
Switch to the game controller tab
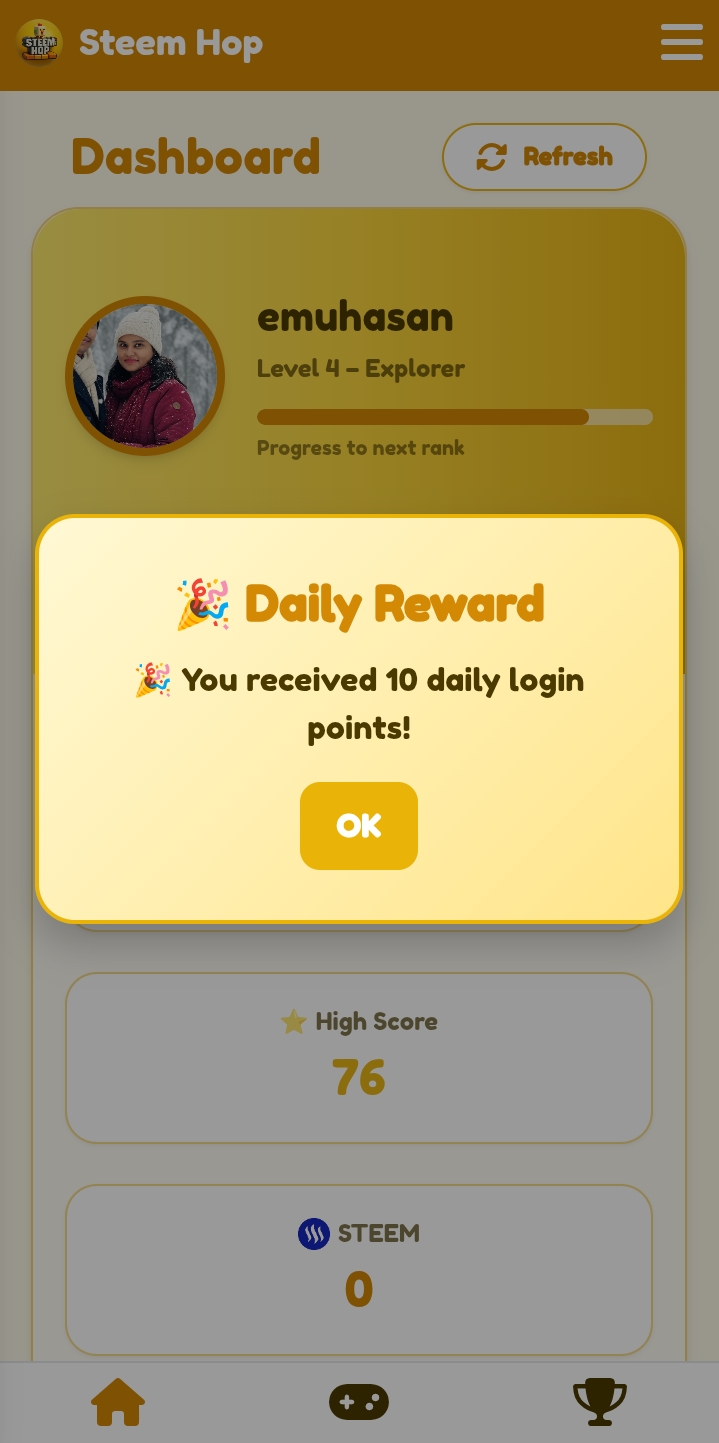tap(359, 1402)
